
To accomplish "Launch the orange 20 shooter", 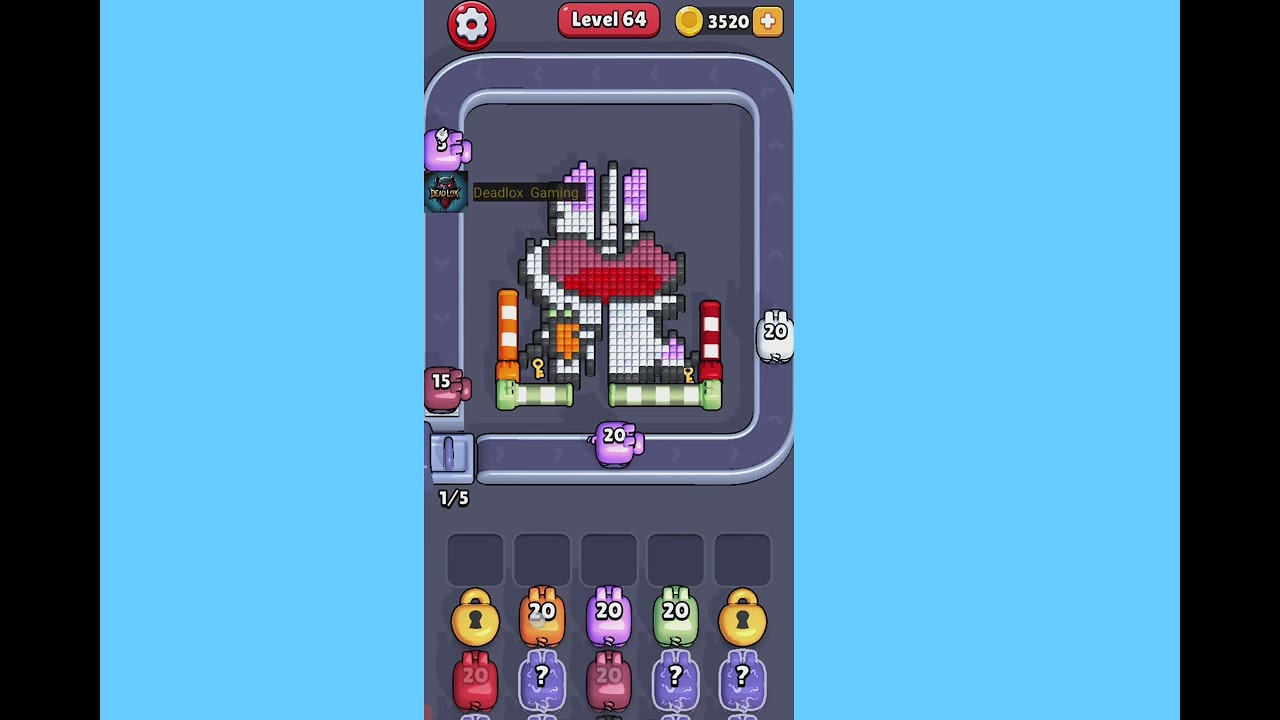I will (542, 617).
